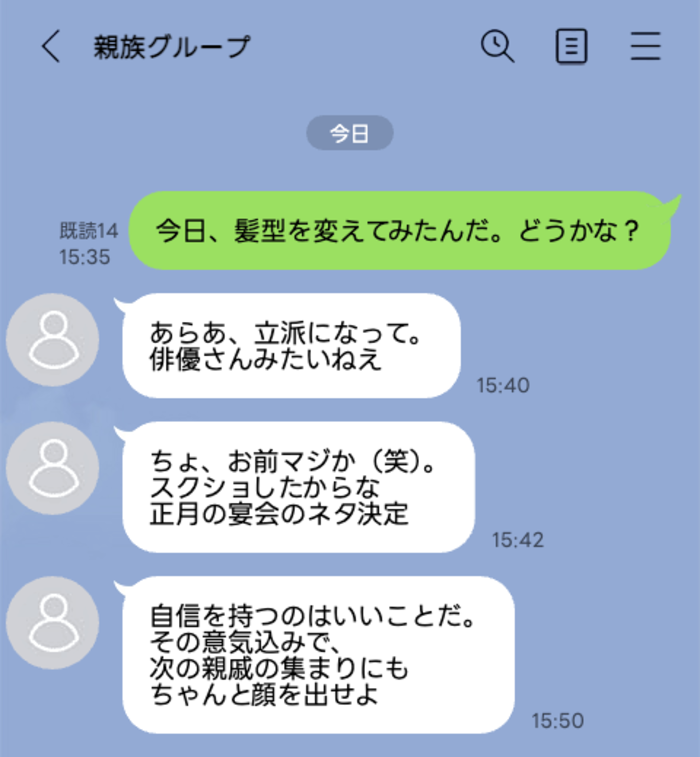Open search in this chat
Viewport: 700px width, 757px height.
pyautogui.click(x=497, y=46)
